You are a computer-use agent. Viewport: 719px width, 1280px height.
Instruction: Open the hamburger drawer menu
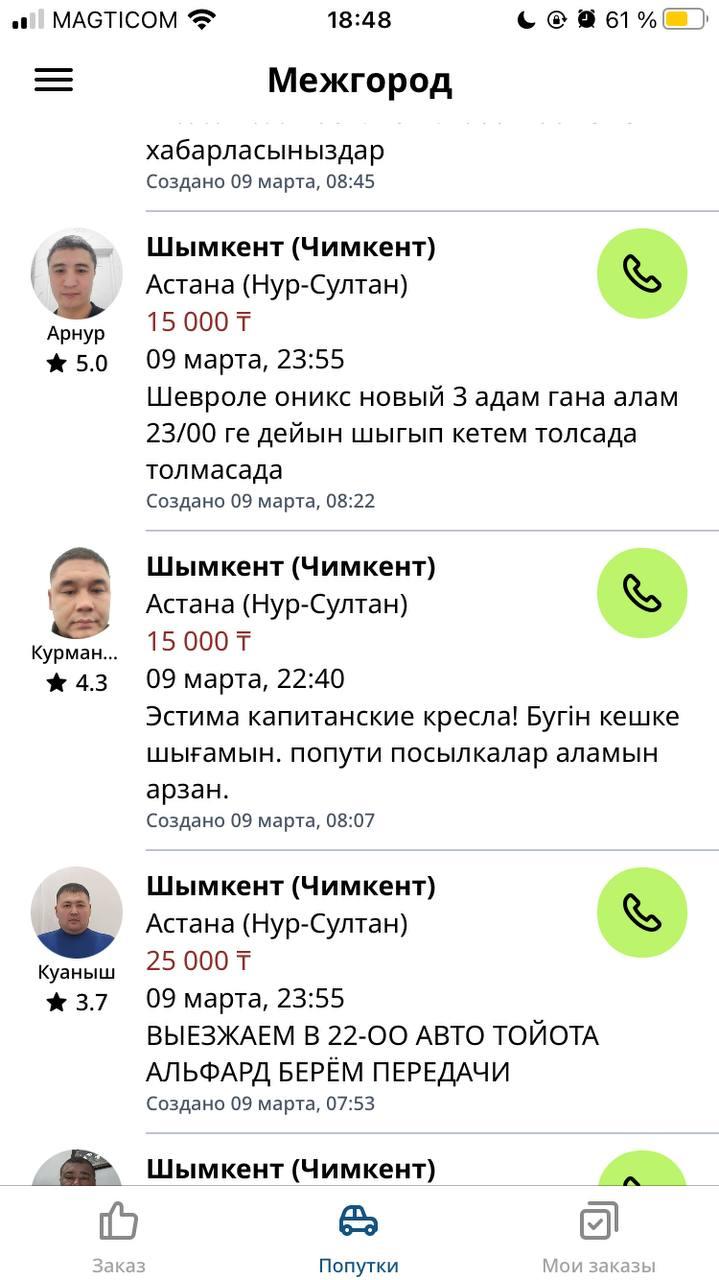point(54,81)
